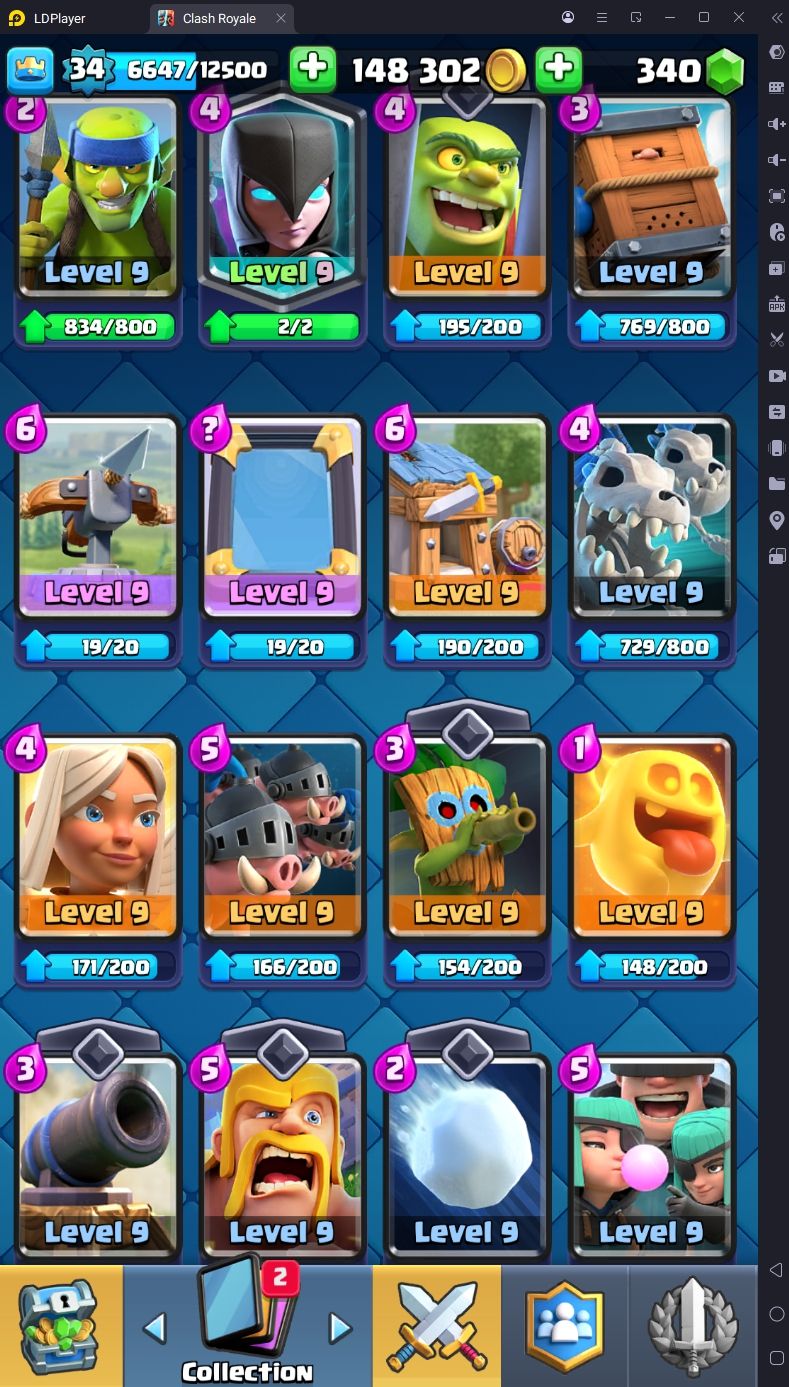Open the Clan social tab
Screen dimensions: 789x1387
pyautogui.click(x=565, y=1326)
